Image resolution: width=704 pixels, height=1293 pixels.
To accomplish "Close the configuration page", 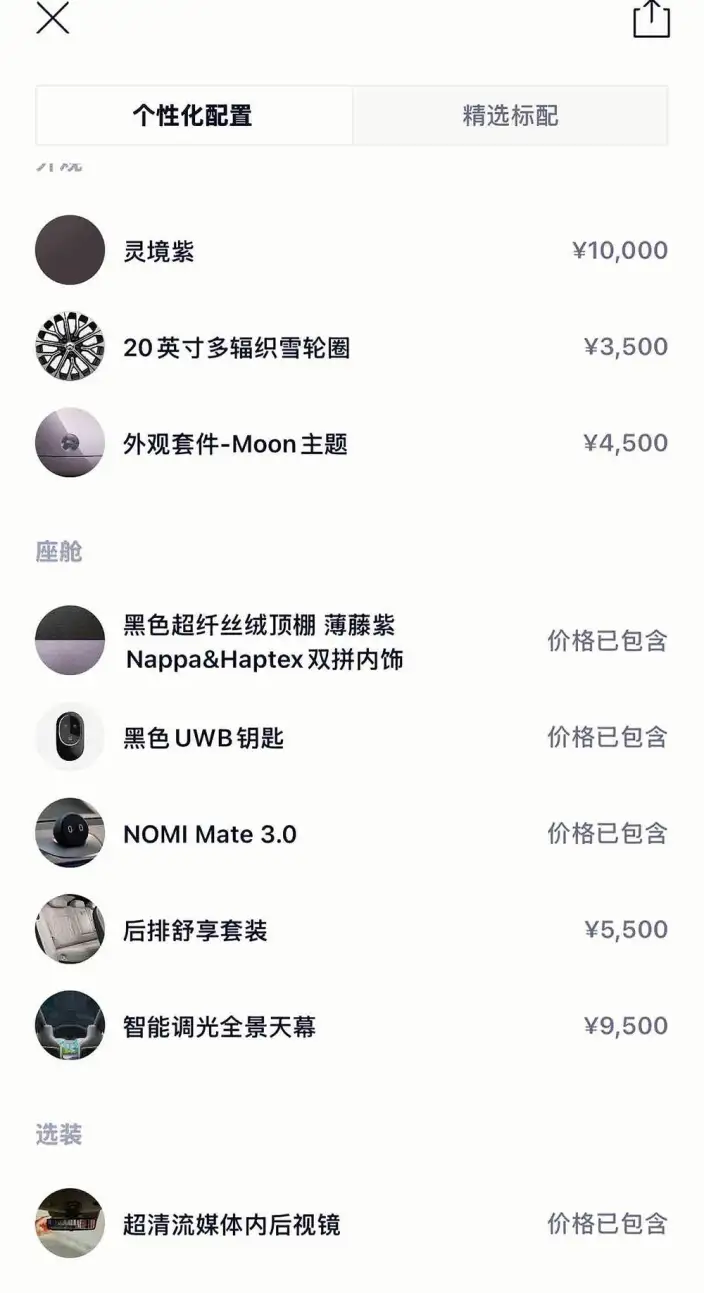I will [53, 17].
